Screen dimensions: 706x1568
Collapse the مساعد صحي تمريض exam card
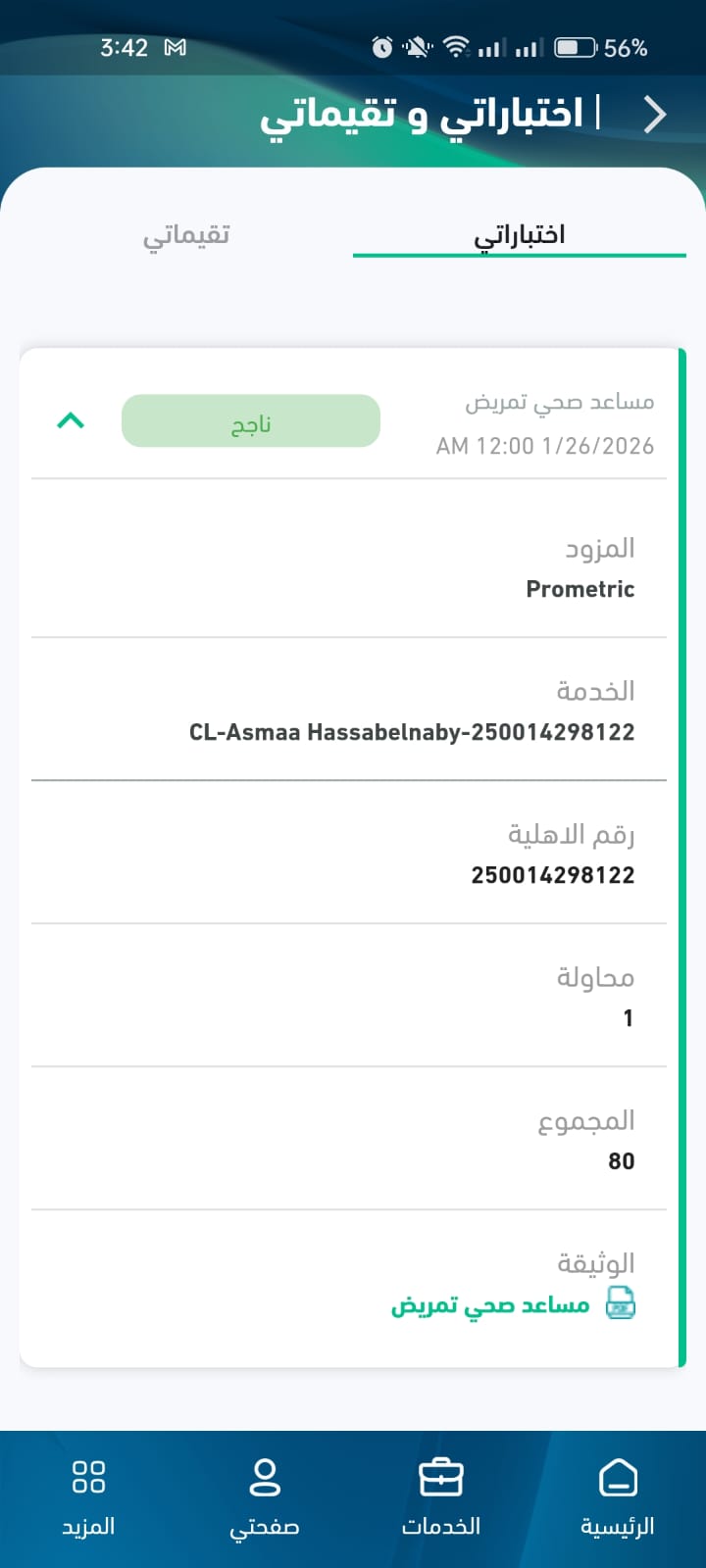71,421
